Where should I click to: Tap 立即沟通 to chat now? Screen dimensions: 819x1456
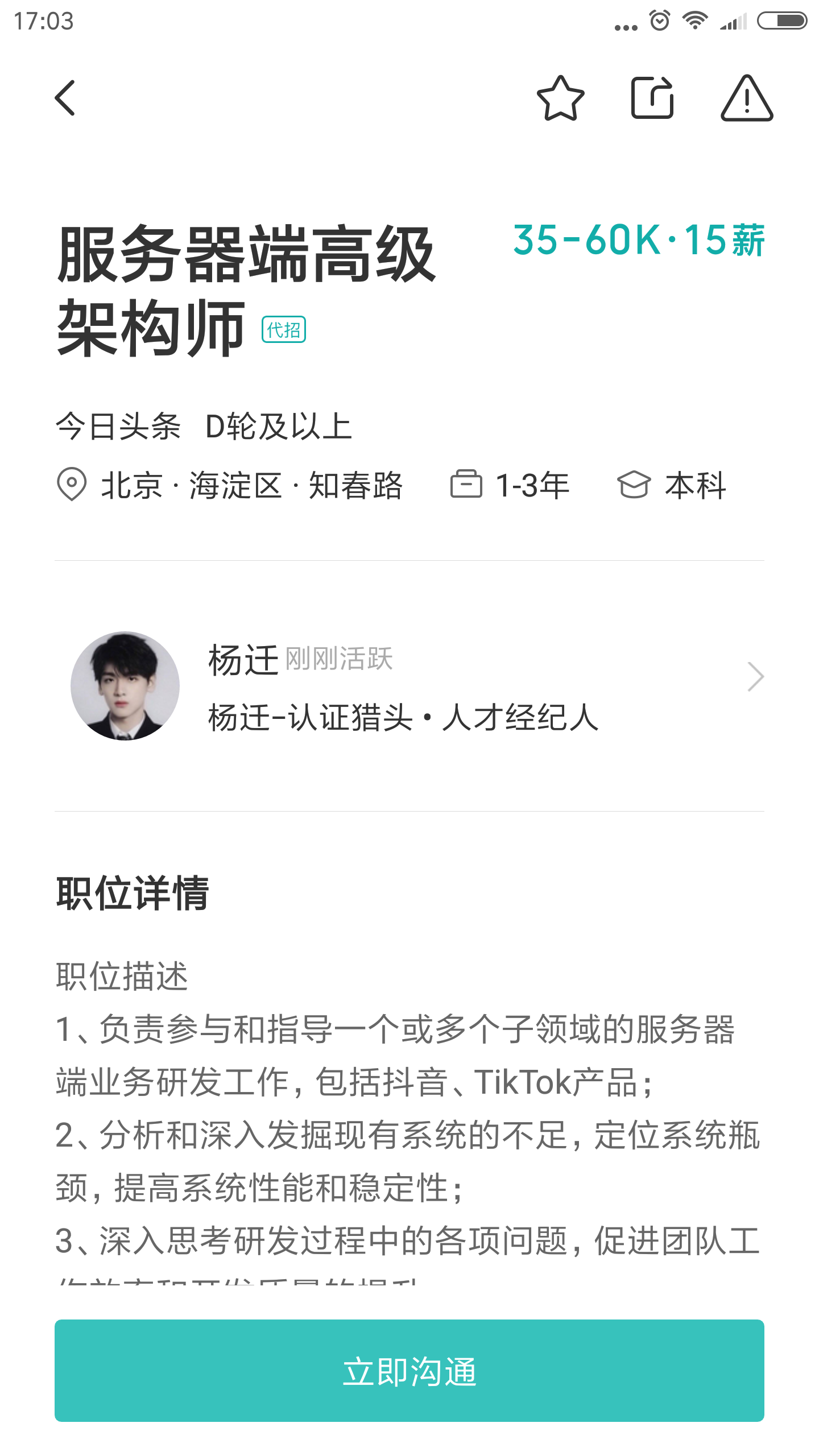[409, 1371]
